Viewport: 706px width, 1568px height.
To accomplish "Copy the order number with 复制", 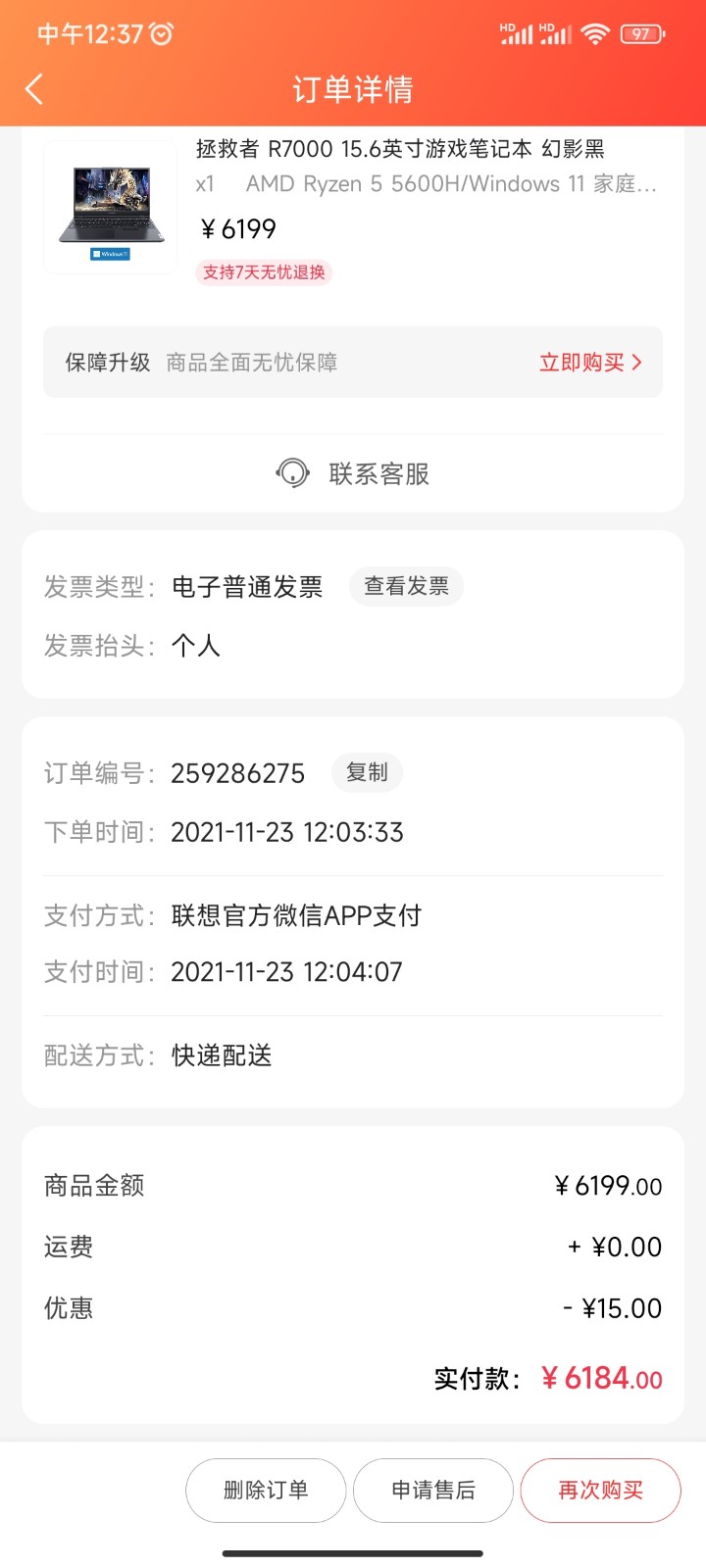I will (367, 772).
